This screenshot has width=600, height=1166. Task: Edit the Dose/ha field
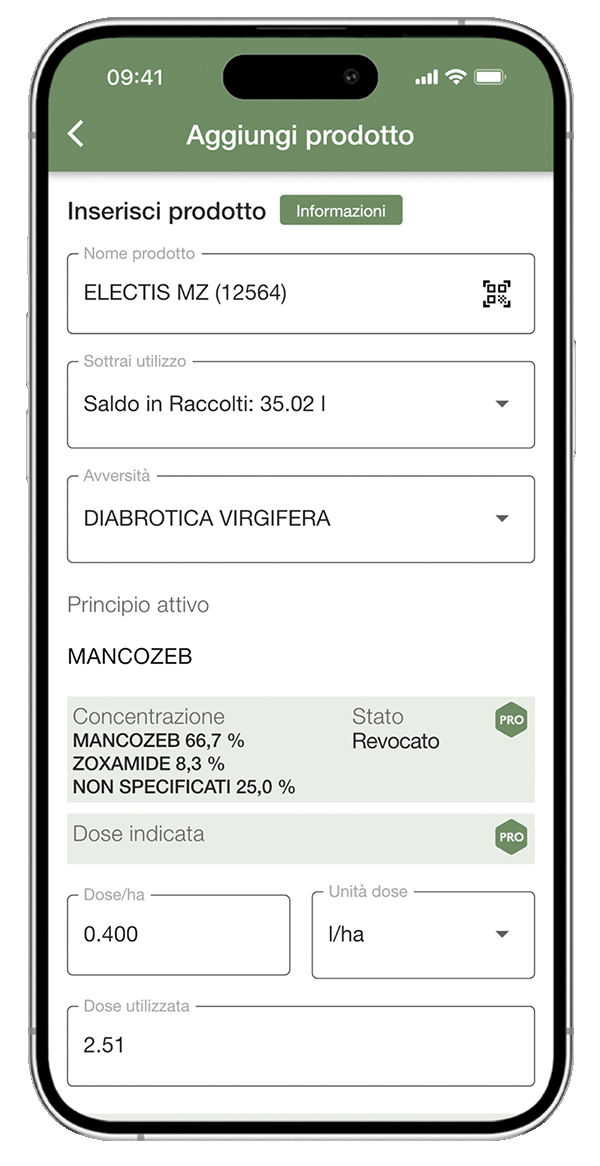pyautogui.click(x=178, y=934)
